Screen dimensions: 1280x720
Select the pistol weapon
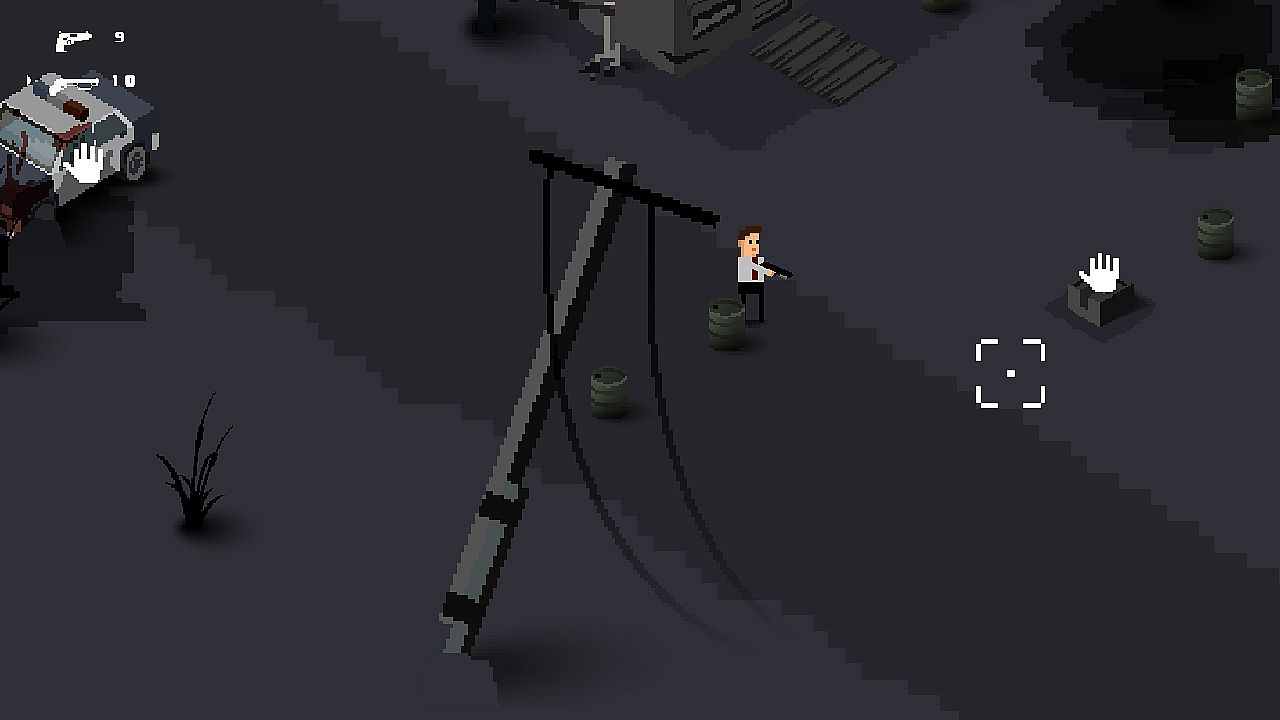coord(73,40)
